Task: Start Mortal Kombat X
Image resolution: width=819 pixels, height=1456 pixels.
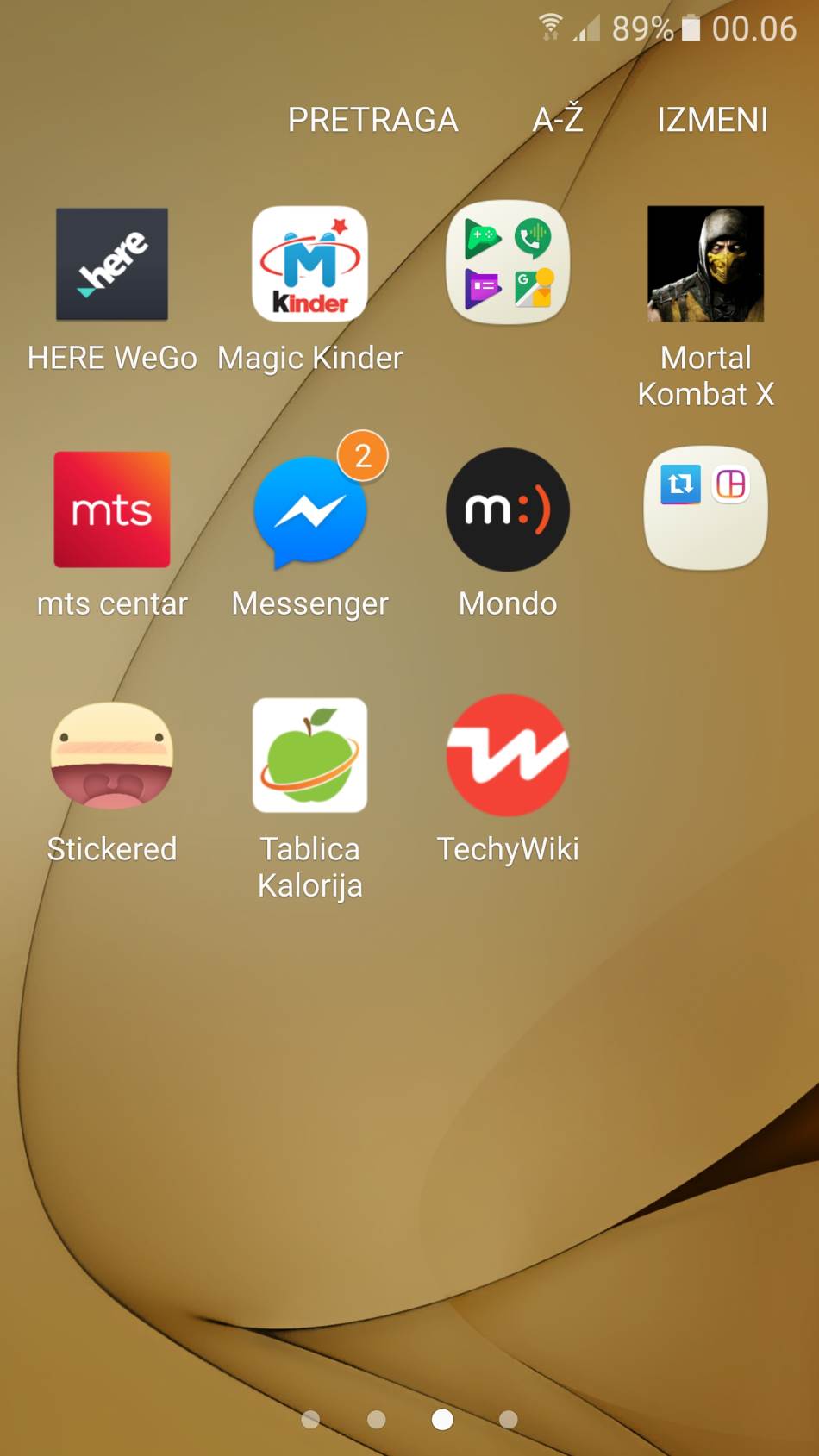Action: pyautogui.click(x=705, y=265)
